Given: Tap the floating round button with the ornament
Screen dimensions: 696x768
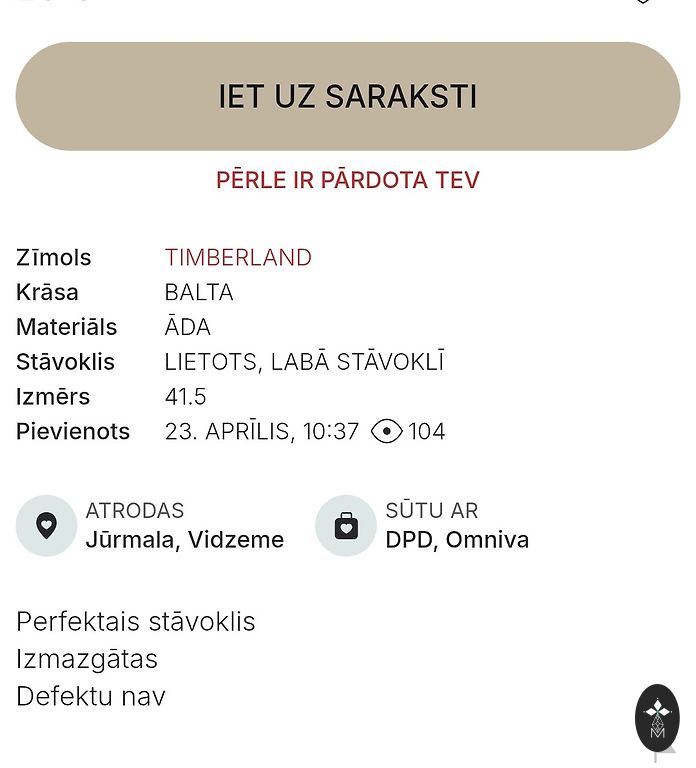Looking at the screenshot, I should coord(657,717).
